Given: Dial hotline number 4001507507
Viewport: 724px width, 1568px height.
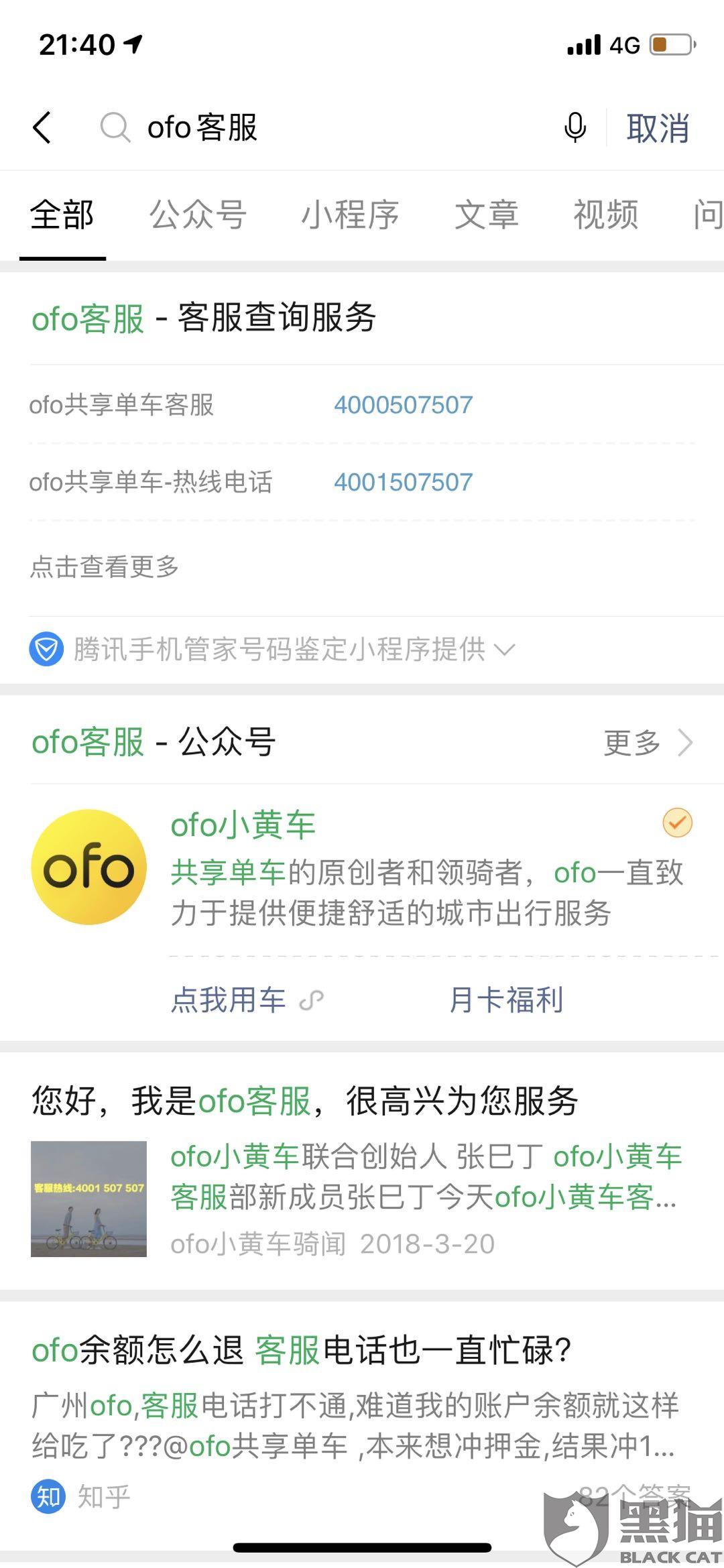Looking at the screenshot, I should click(x=404, y=482).
